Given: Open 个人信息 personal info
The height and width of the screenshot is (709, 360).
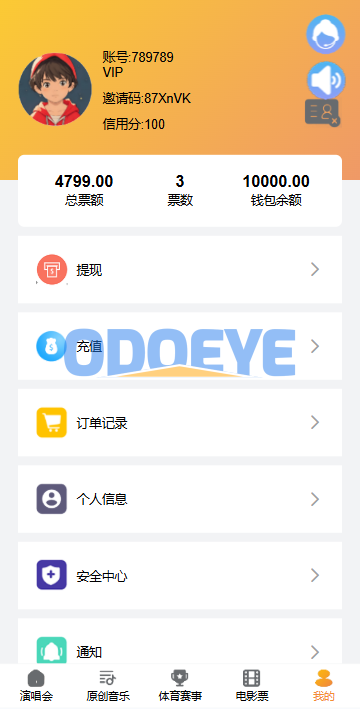Looking at the screenshot, I should click(x=180, y=499).
